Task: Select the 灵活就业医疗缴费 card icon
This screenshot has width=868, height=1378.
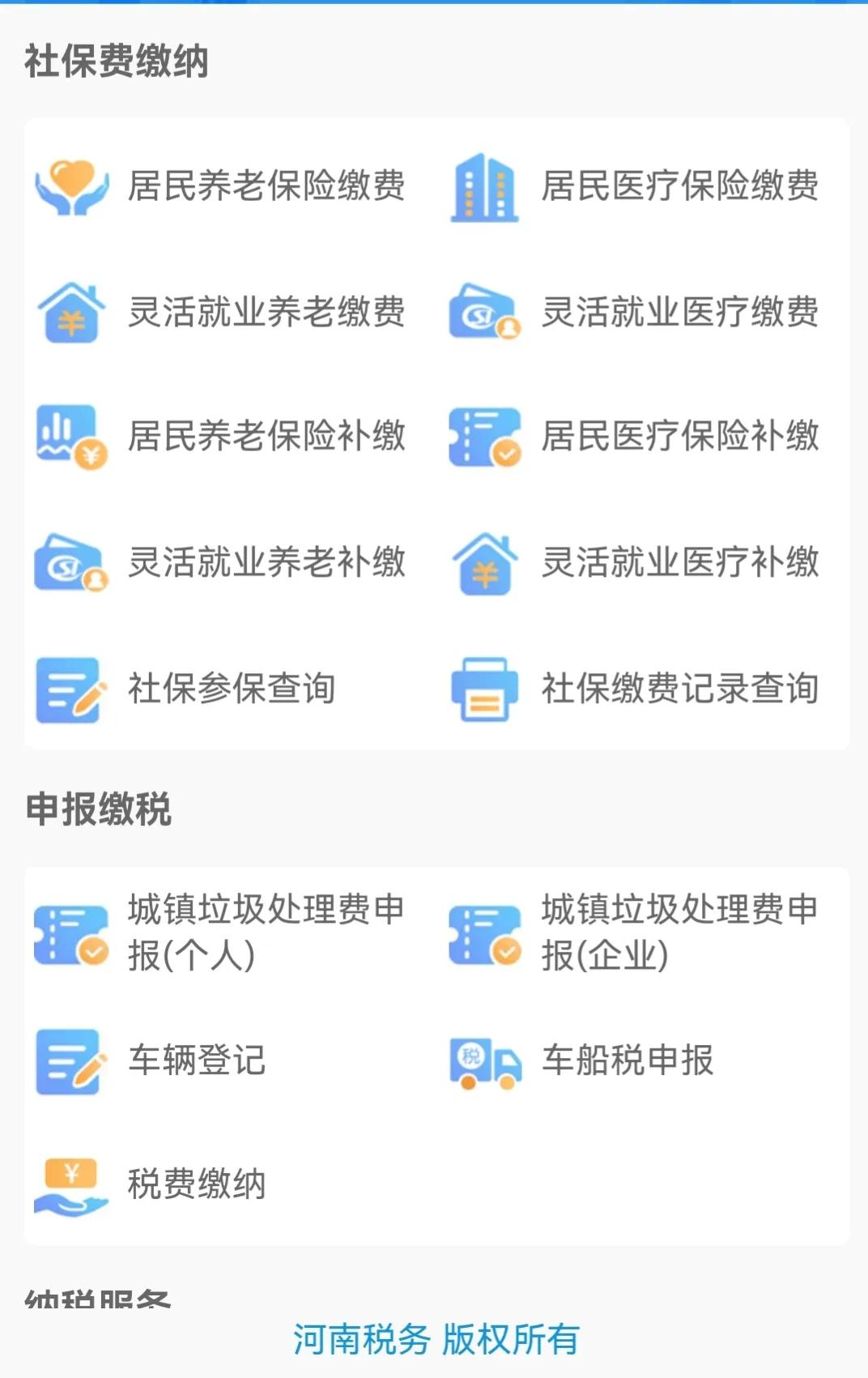Action: (x=484, y=314)
